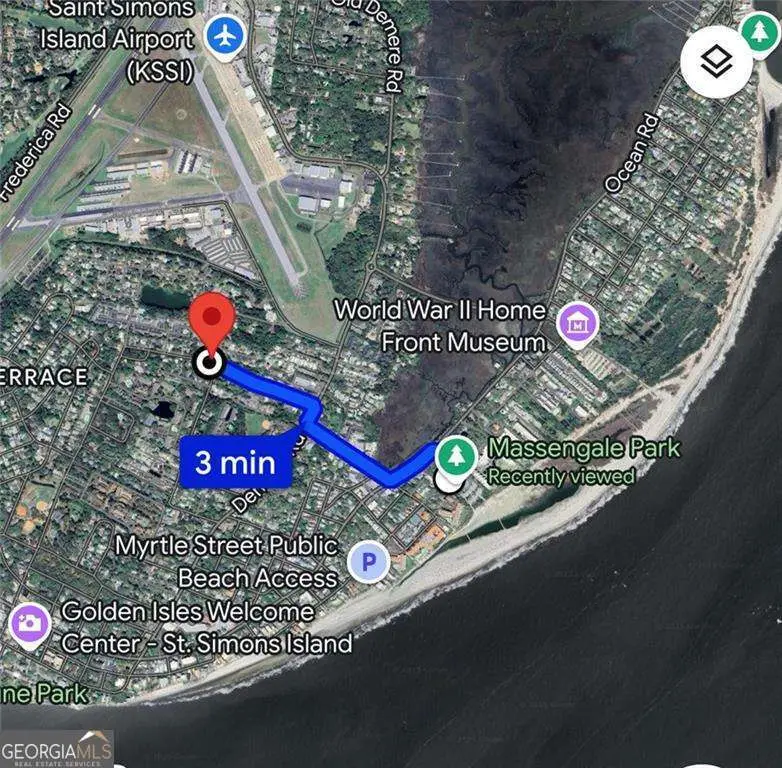This screenshot has height=768, width=782.
Task: Tap the red destination pin
Action: coord(212,322)
